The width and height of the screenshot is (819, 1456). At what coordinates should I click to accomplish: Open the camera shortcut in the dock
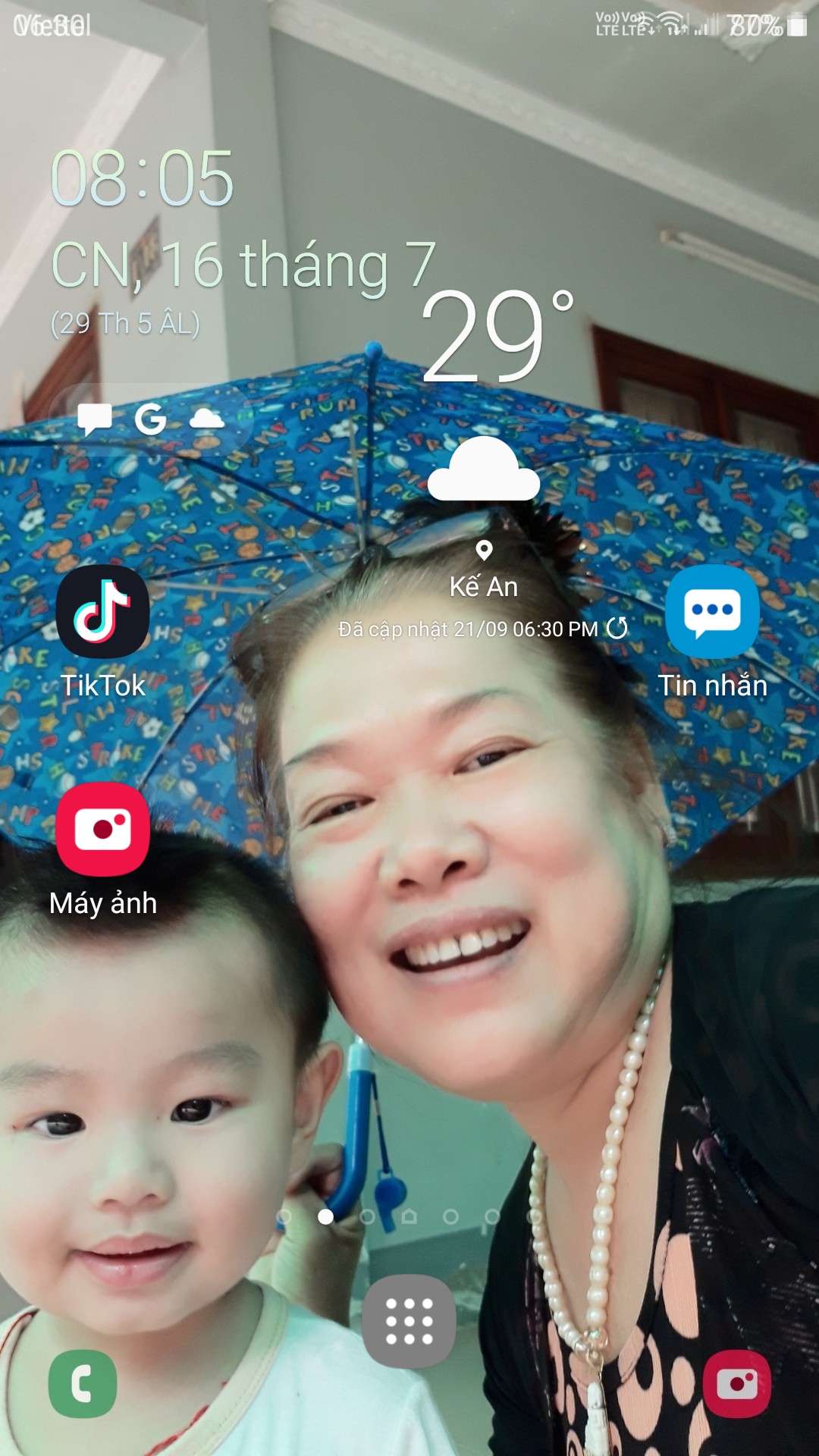coord(736,1384)
